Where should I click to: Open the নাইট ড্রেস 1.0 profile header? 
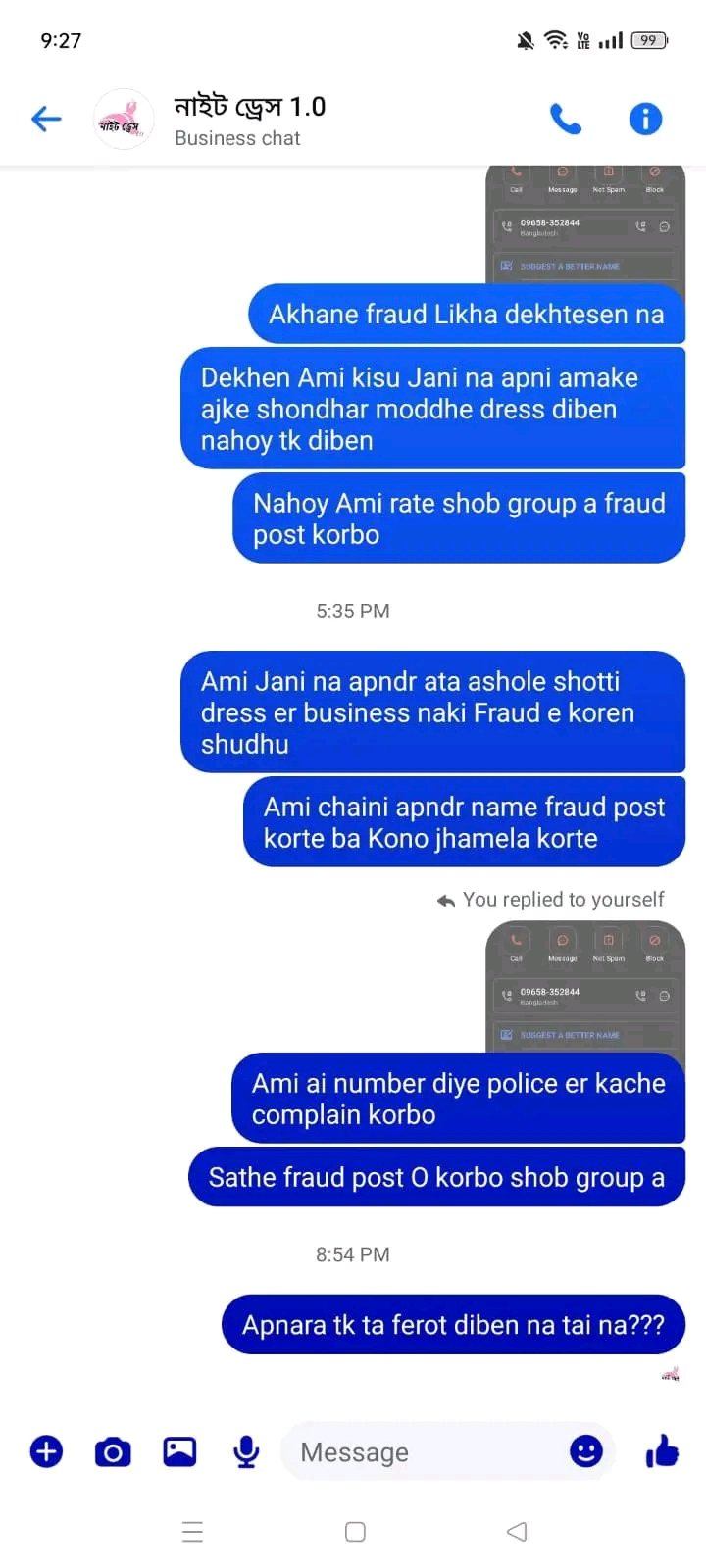point(249,120)
